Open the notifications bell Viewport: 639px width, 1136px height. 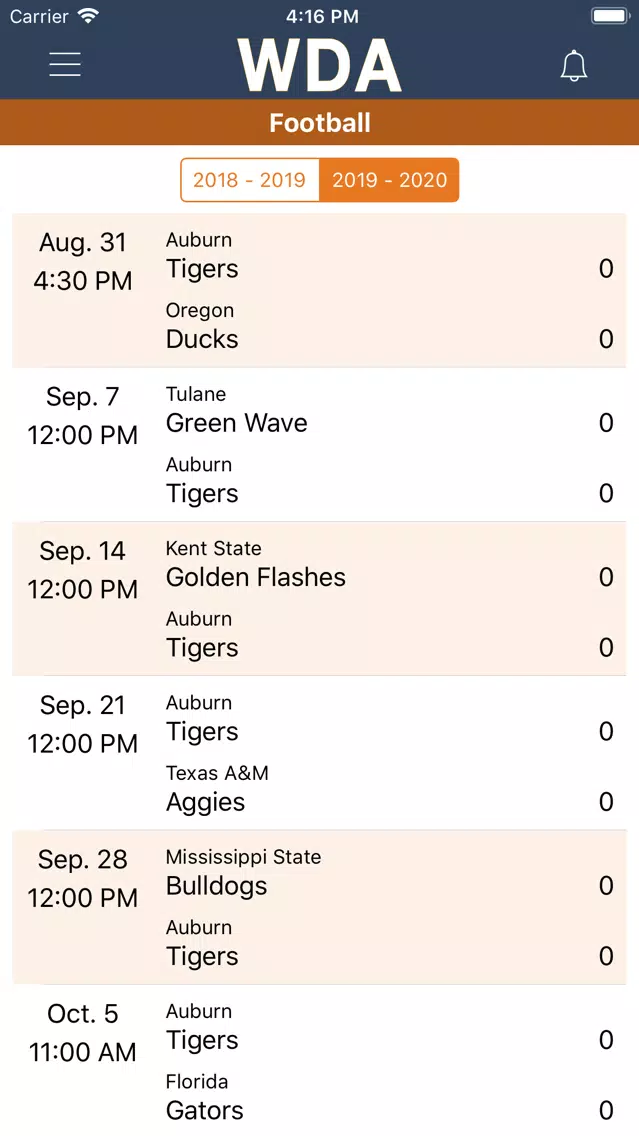pos(573,66)
